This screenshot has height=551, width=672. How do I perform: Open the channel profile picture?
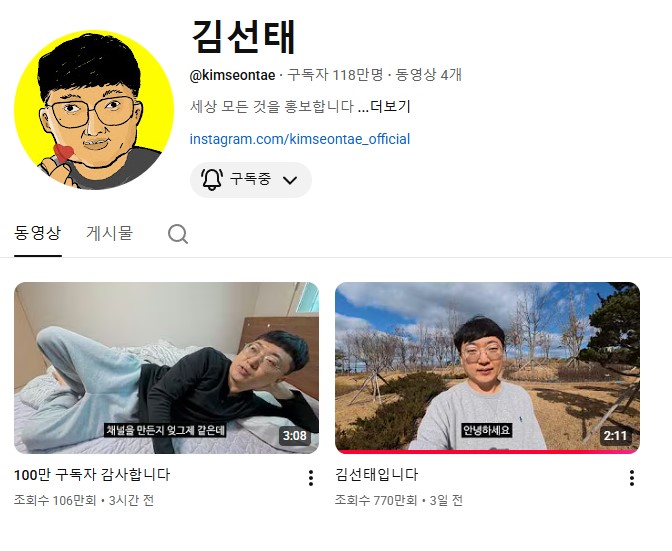pyautogui.click(x=95, y=109)
